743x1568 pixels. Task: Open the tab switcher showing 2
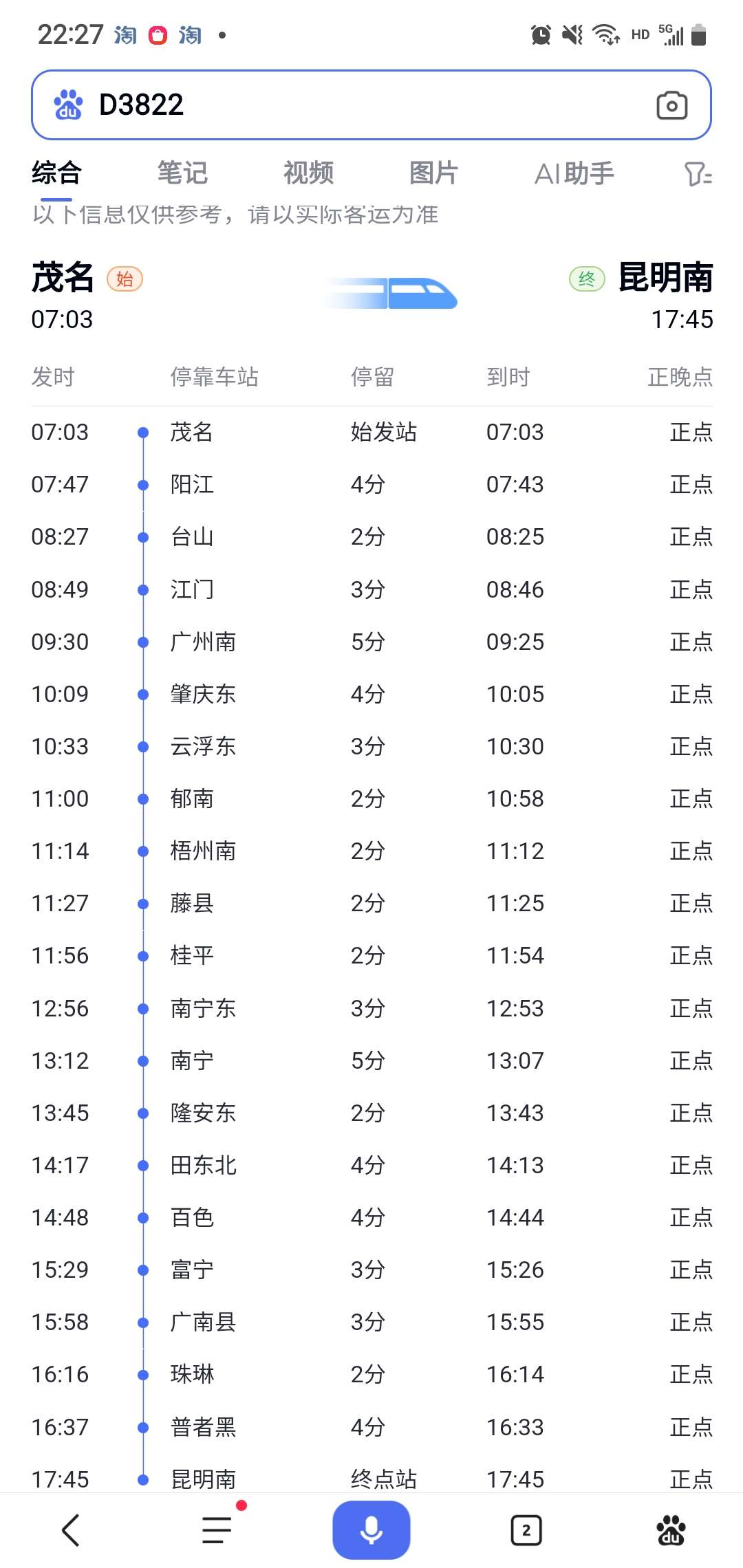point(526,1530)
